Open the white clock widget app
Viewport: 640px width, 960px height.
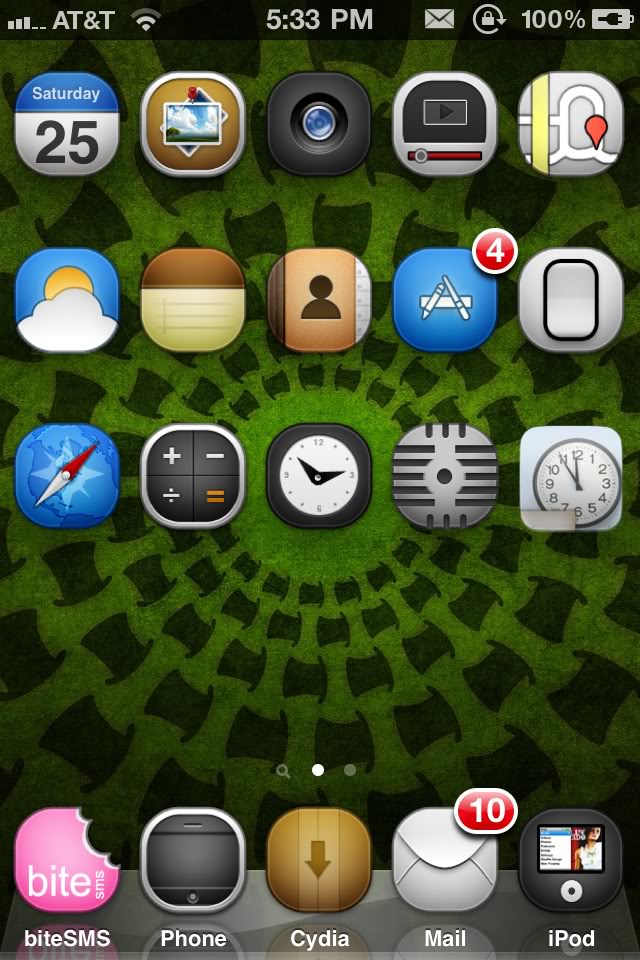pos(571,476)
